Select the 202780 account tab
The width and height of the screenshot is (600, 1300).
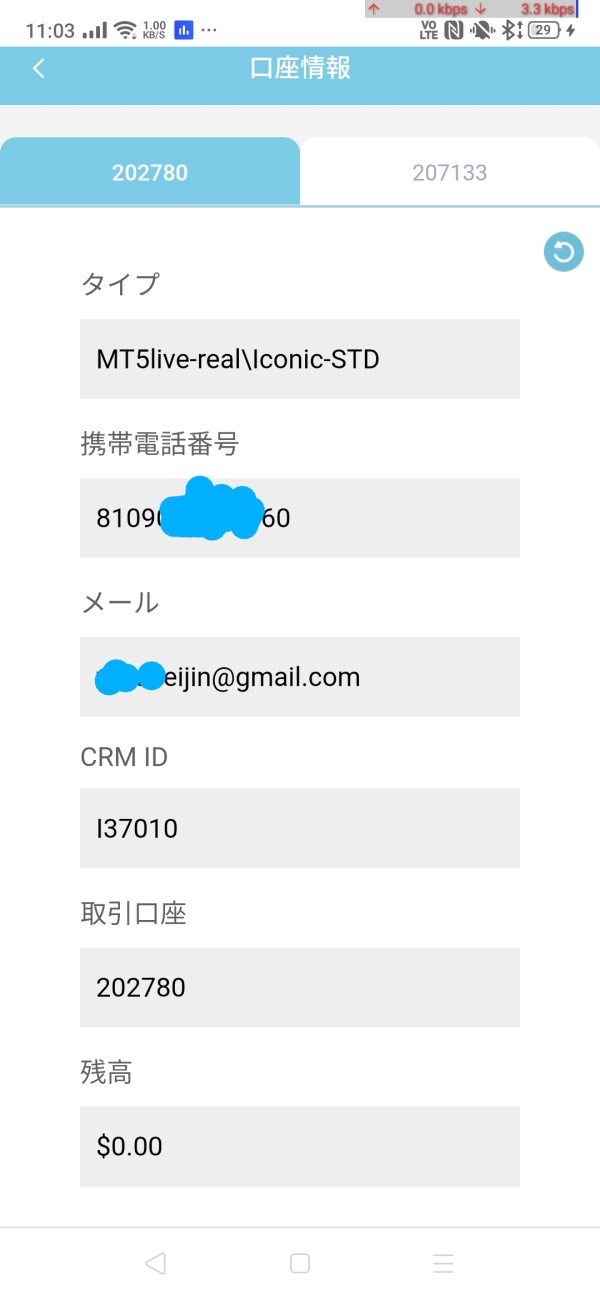click(x=150, y=172)
